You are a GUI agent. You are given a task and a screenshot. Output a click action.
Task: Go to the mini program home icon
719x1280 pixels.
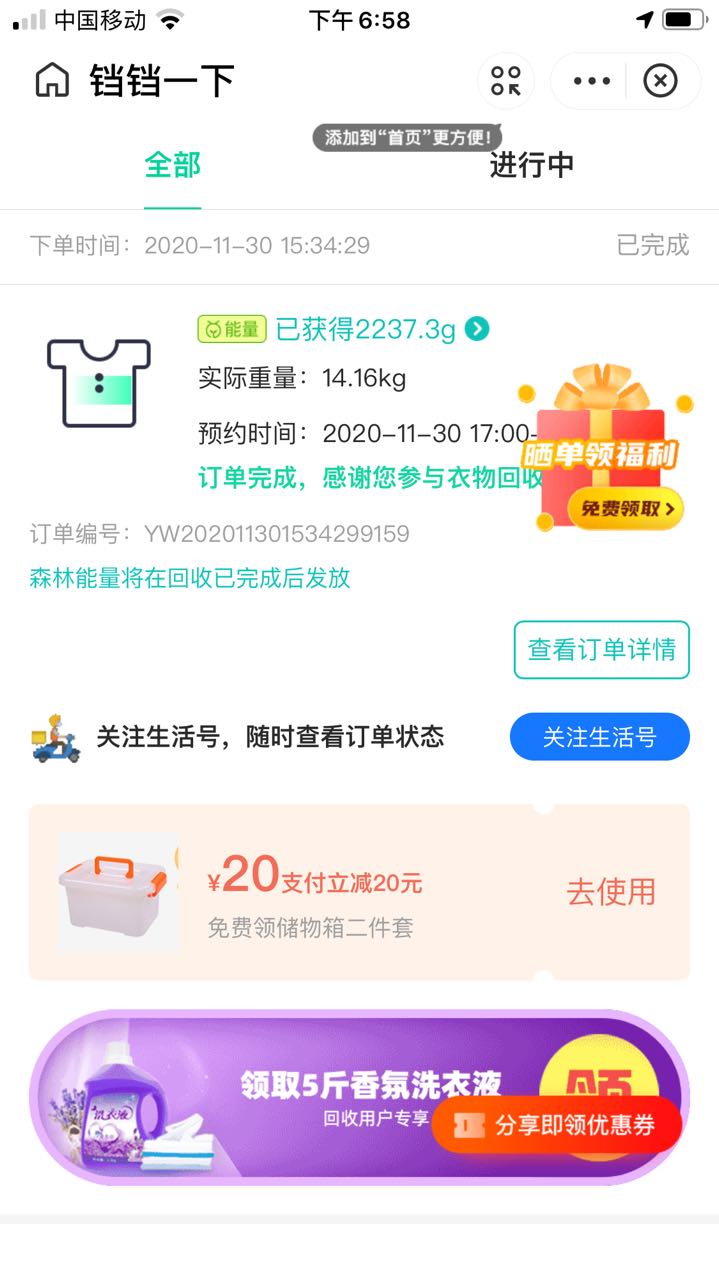[x=52, y=80]
